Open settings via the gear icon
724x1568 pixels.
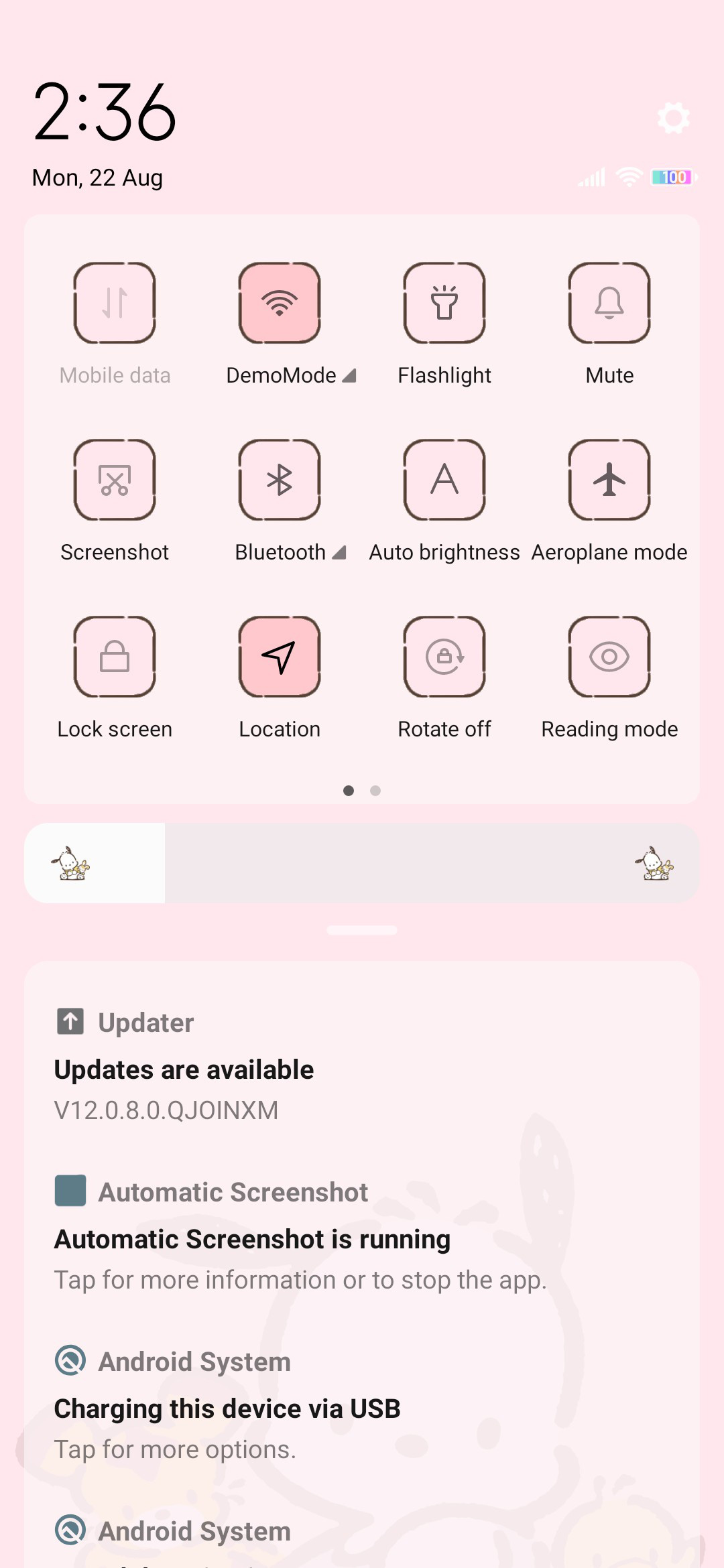tap(673, 119)
